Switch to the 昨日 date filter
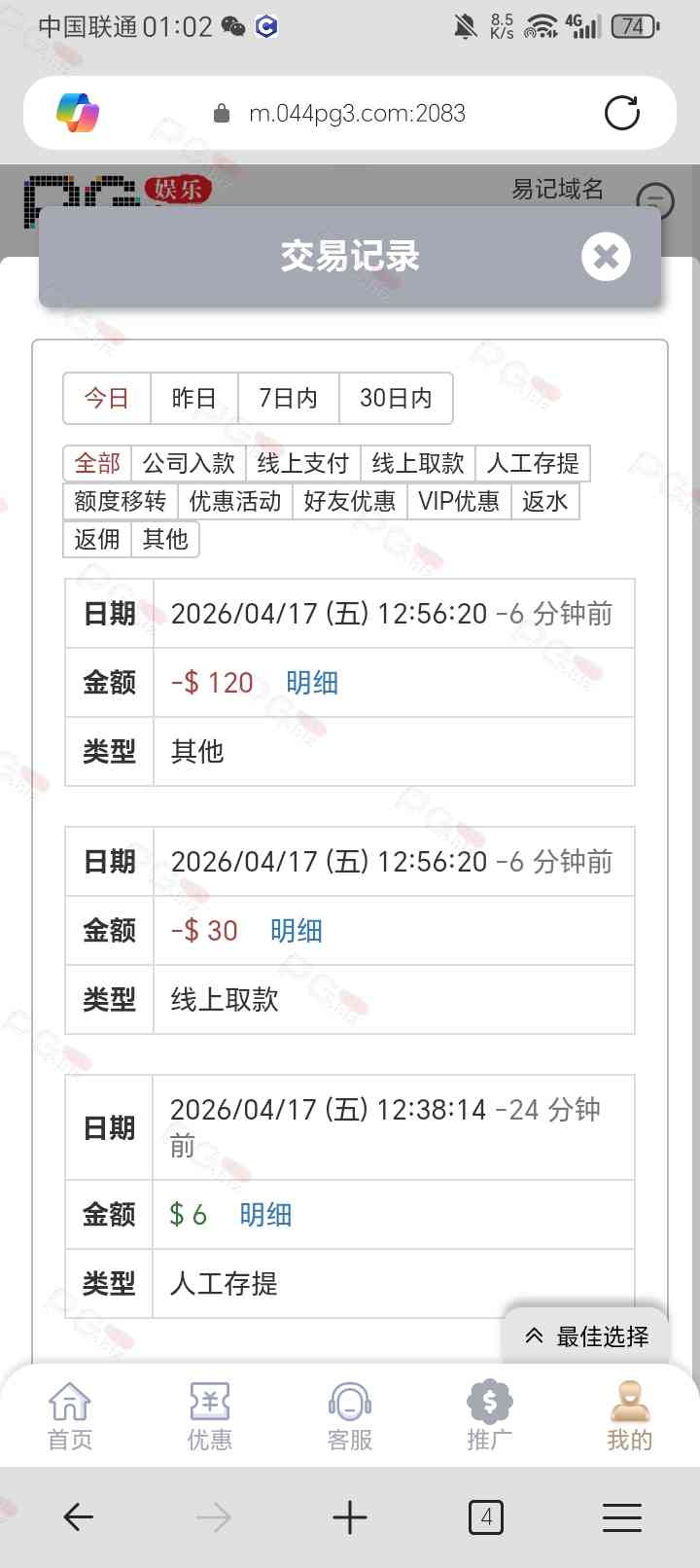 click(x=193, y=398)
